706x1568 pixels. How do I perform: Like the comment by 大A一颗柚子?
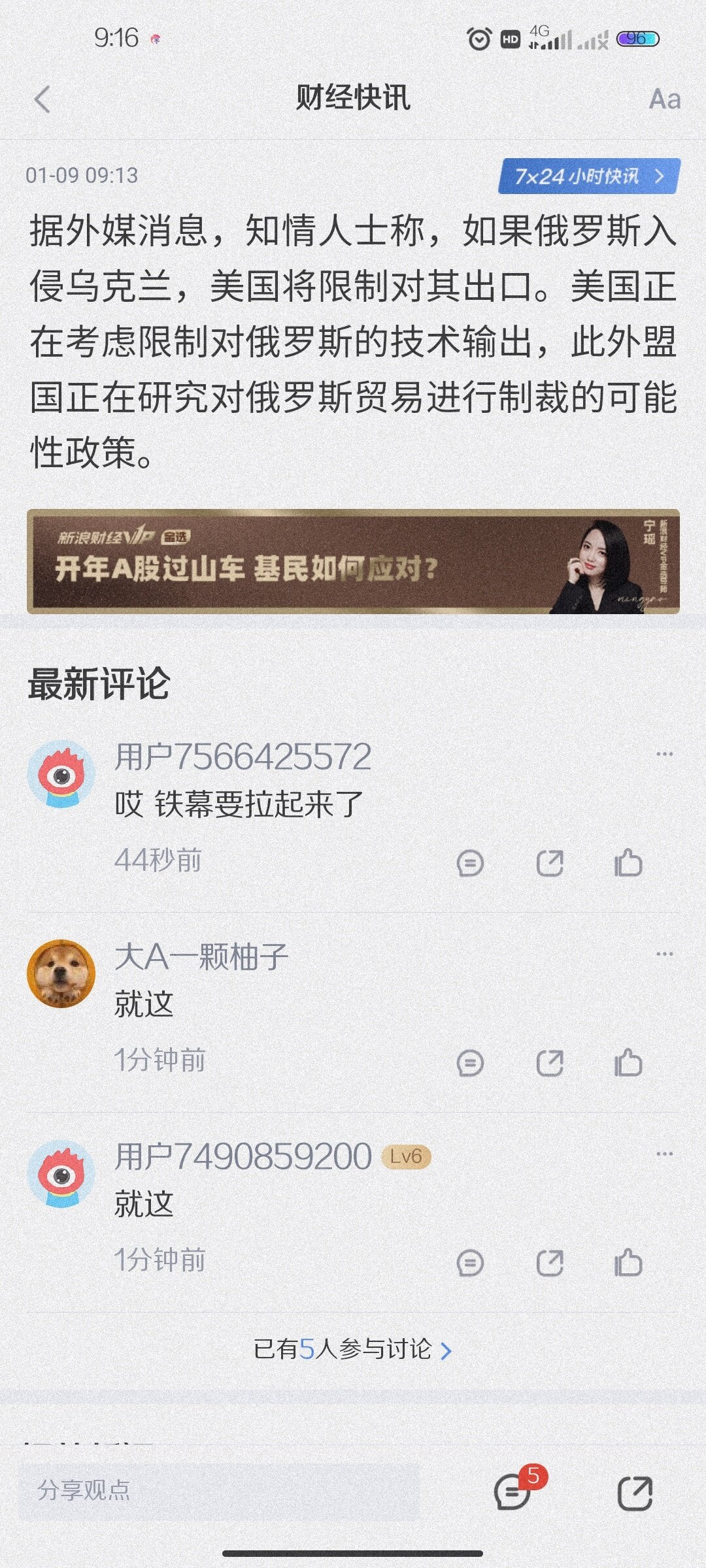coord(628,1063)
